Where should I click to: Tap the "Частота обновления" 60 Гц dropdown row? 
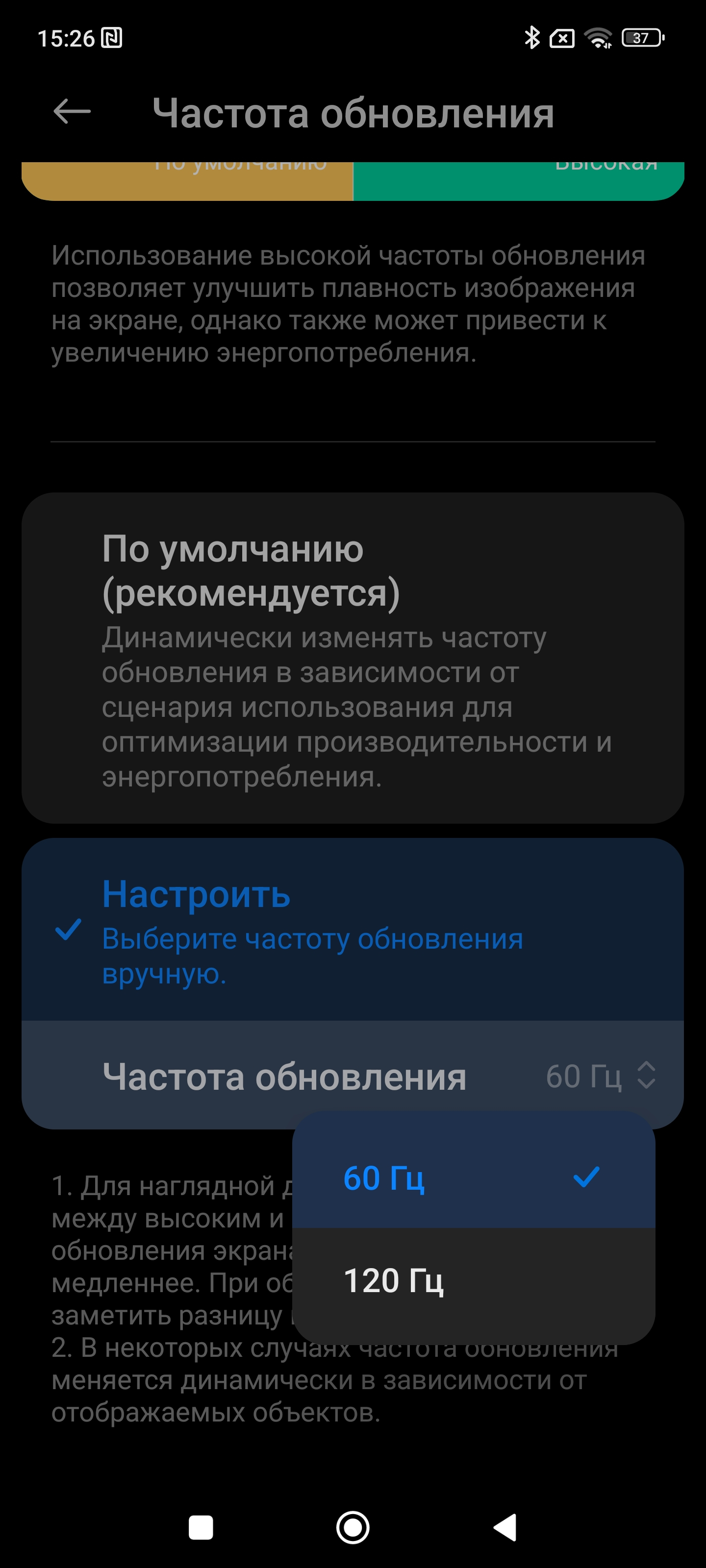coord(353,1075)
